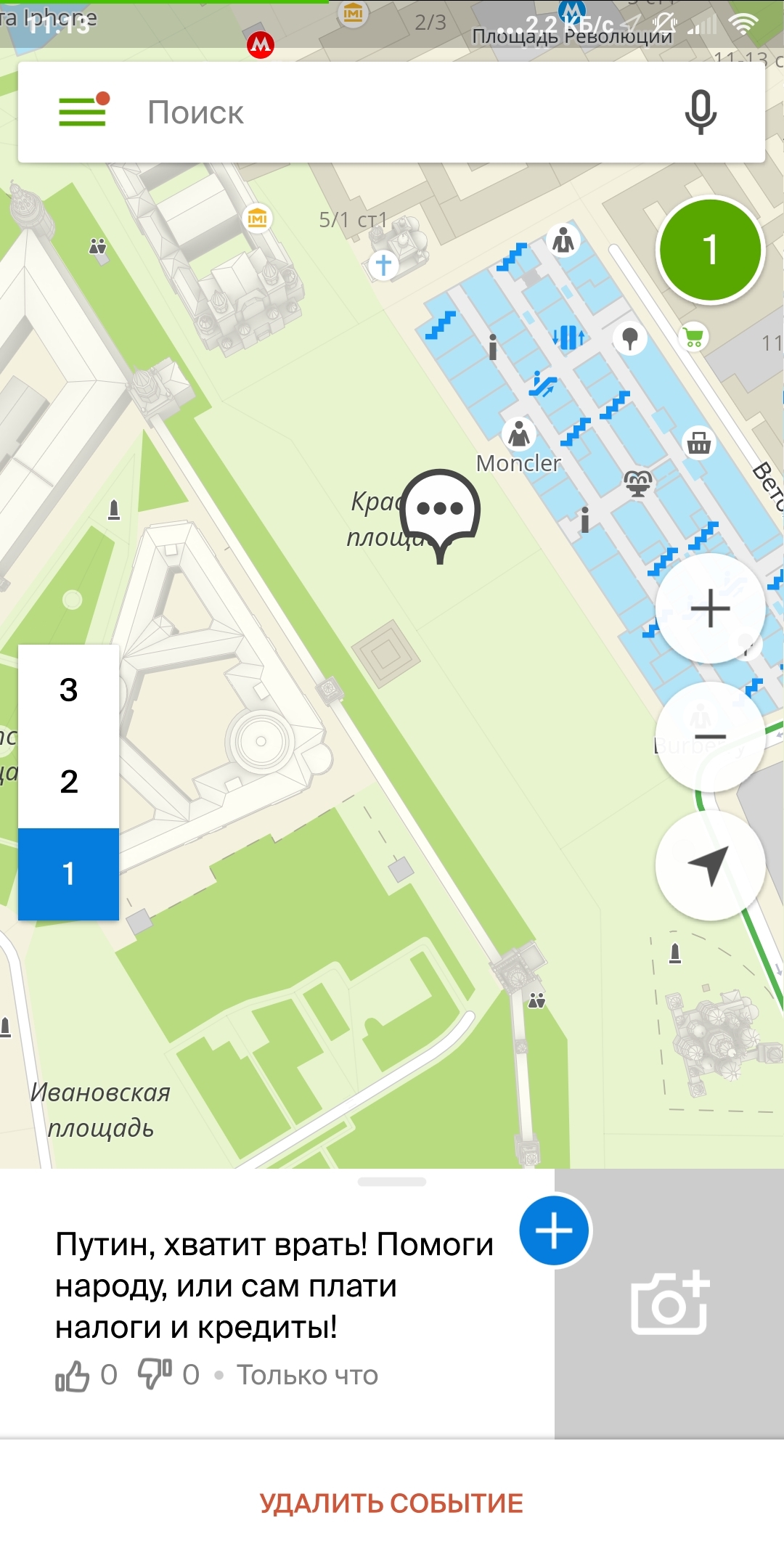Open the Moncler store marker
Screen dimensions: 784x1568
pos(518,435)
